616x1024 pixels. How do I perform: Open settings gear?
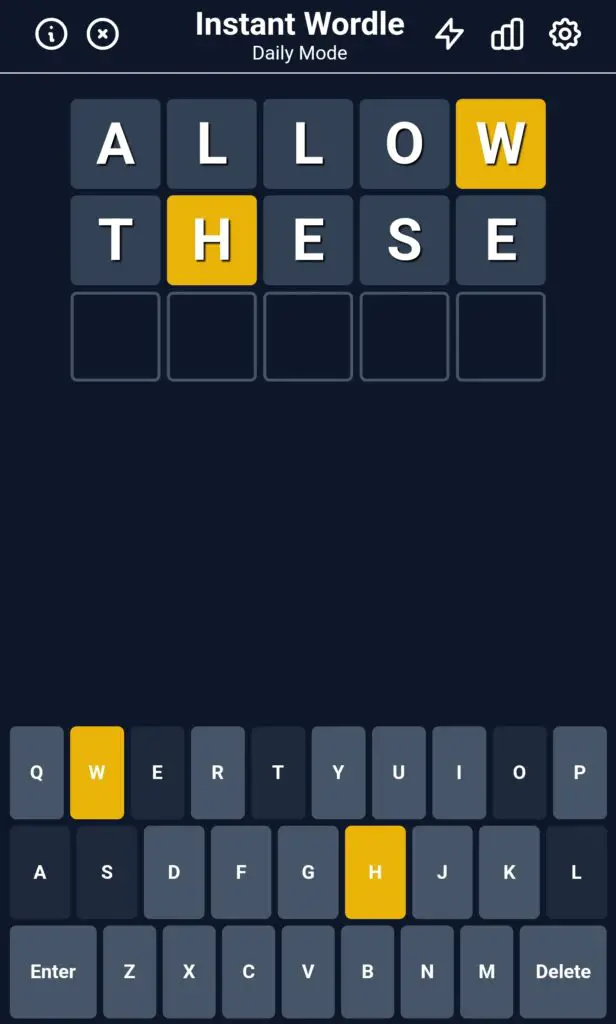[564, 33]
